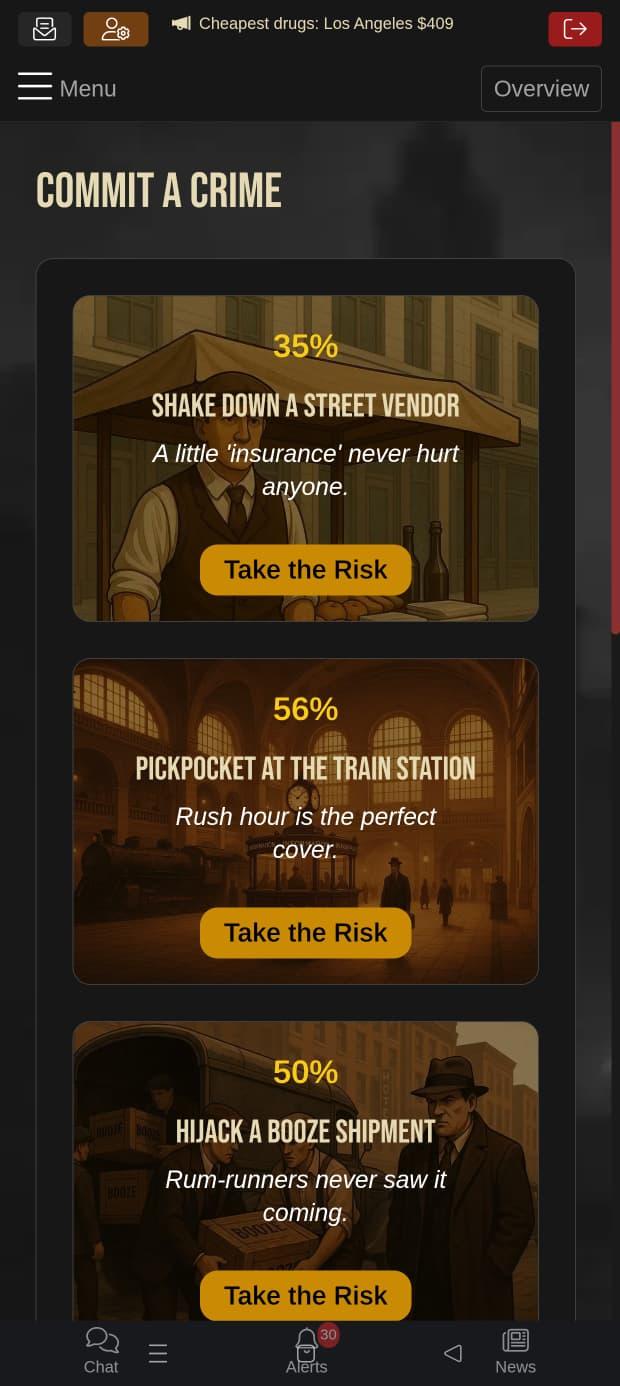The height and width of the screenshot is (1386, 620).
Task: Take the Risk on Pickpocket at the Train Station
Action: (x=305, y=933)
